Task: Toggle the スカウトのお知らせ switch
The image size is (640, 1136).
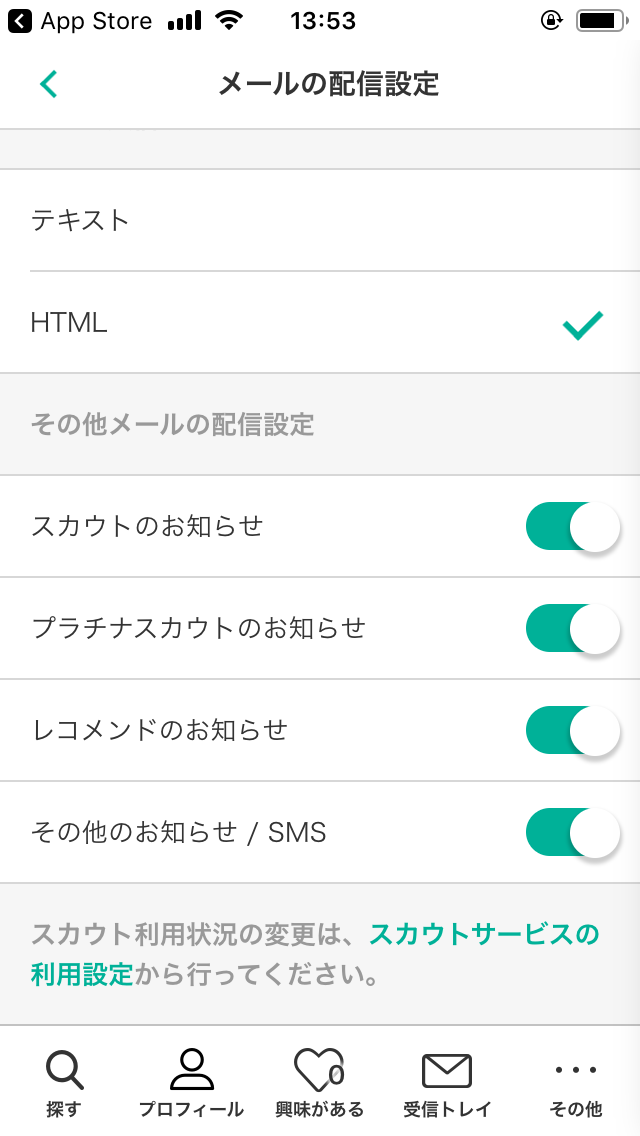Action: [x=573, y=527]
